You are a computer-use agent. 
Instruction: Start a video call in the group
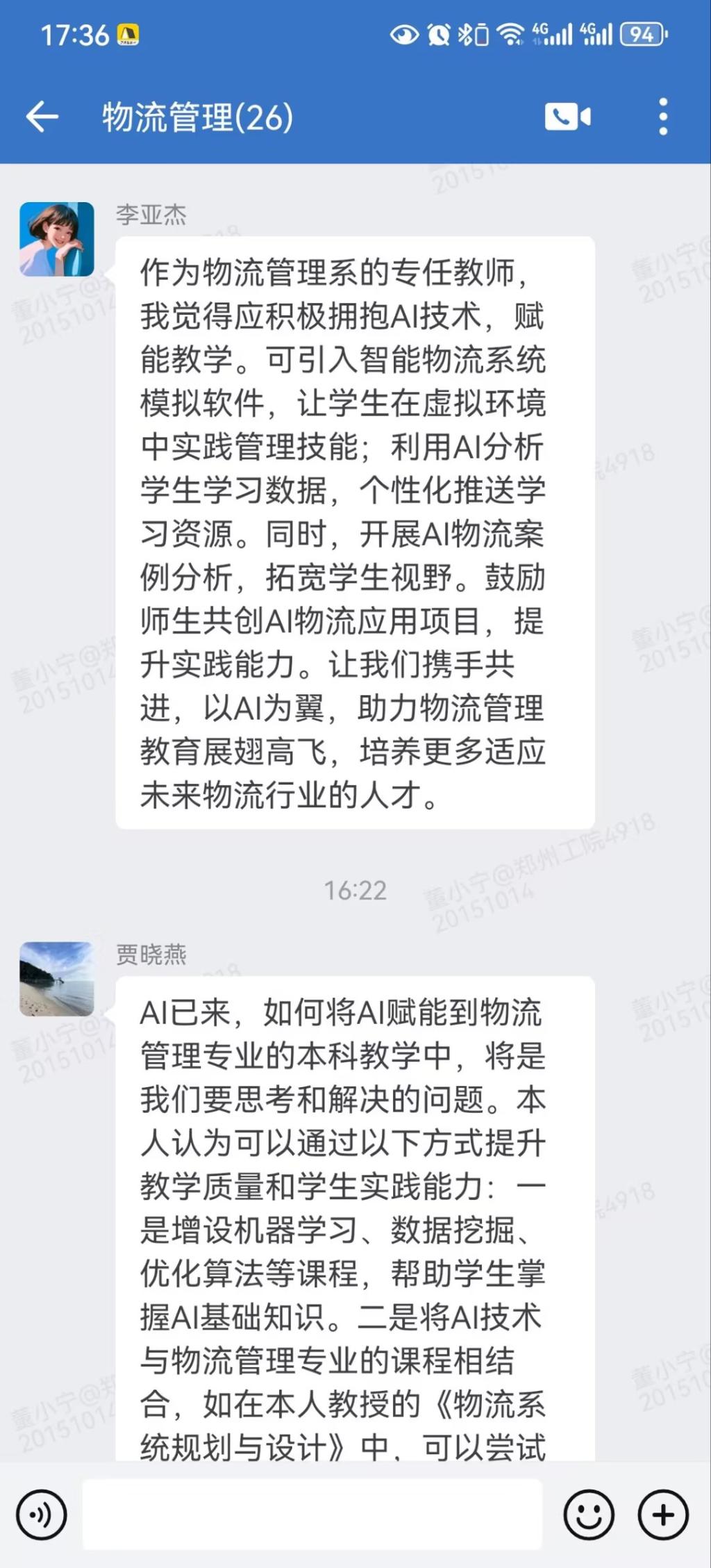[567, 117]
